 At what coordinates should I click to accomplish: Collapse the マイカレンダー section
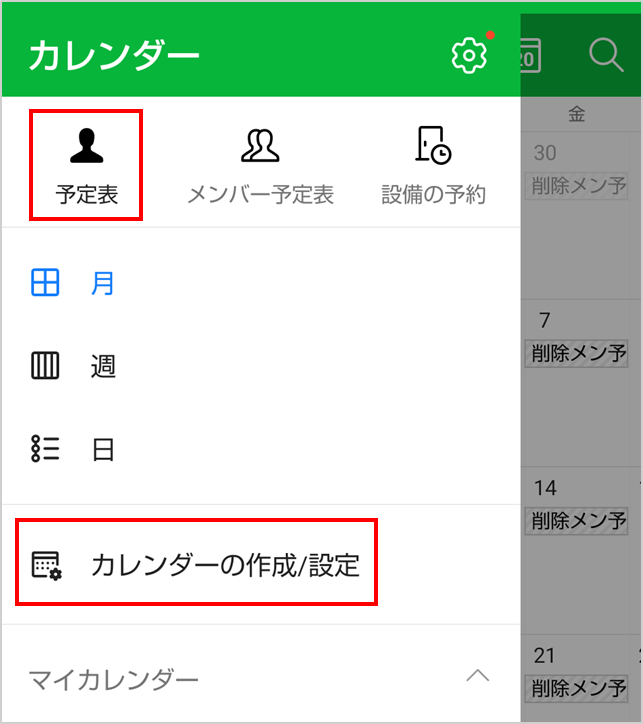[x=478, y=676]
